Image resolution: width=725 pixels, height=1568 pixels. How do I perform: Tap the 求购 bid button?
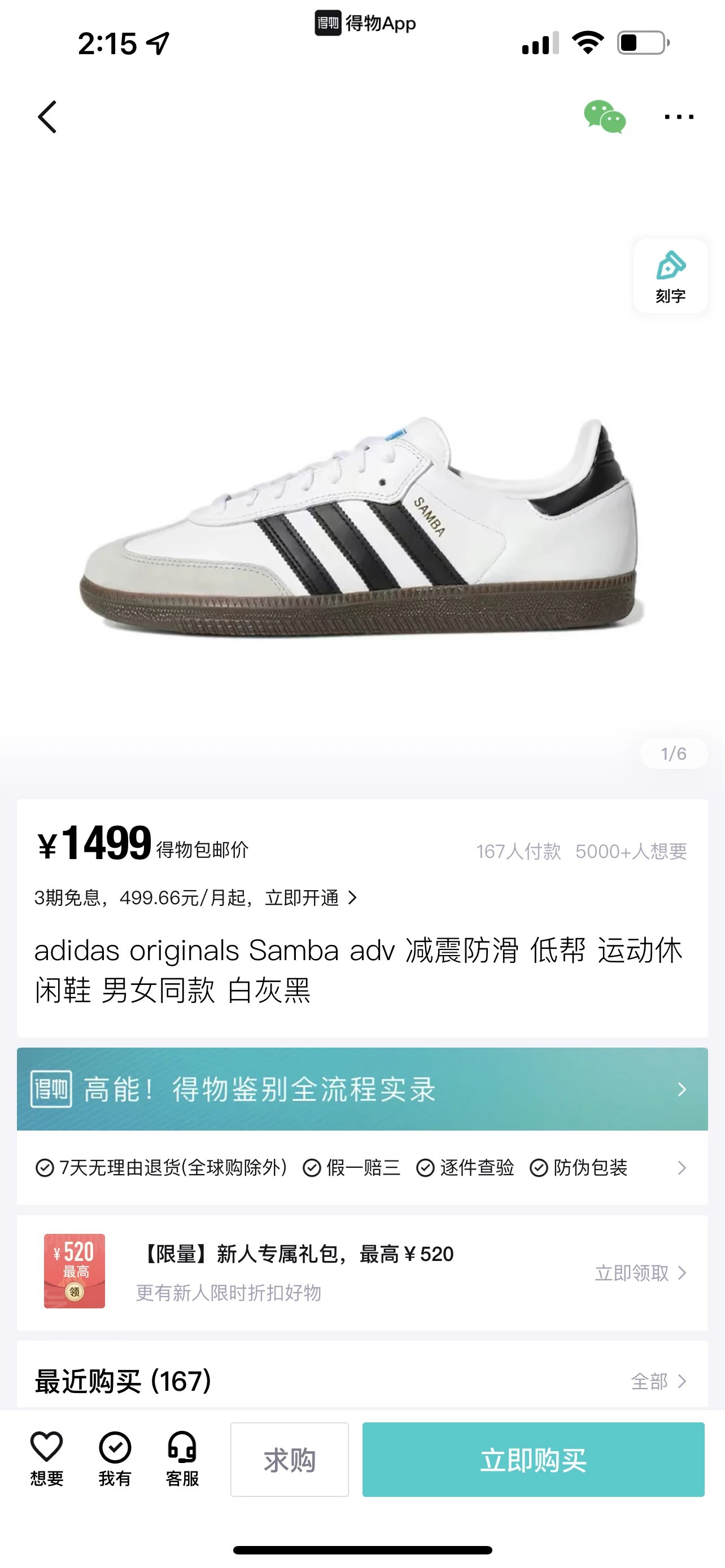289,1460
